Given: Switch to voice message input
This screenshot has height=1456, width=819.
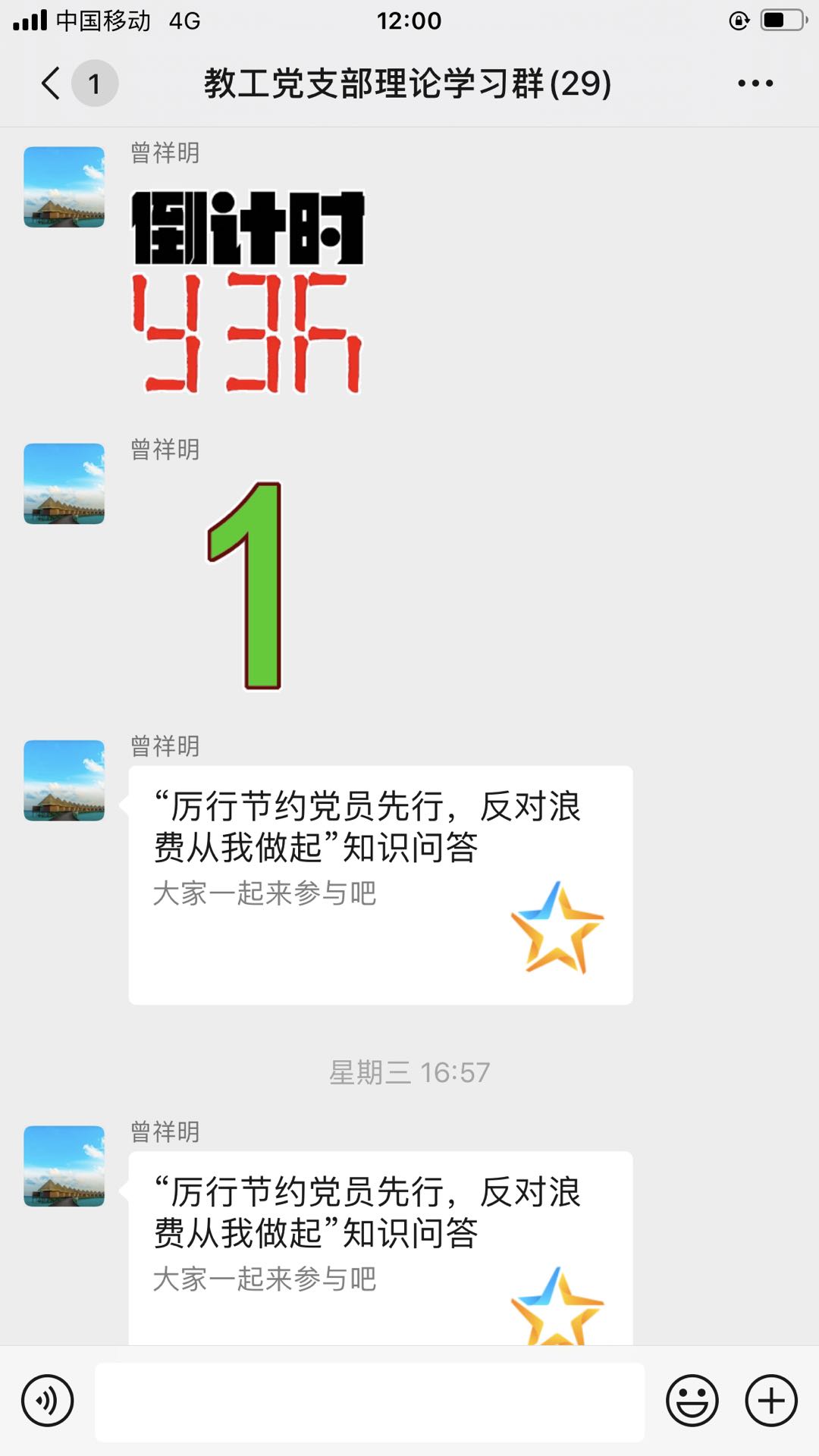Looking at the screenshot, I should (x=47, y=1401).
